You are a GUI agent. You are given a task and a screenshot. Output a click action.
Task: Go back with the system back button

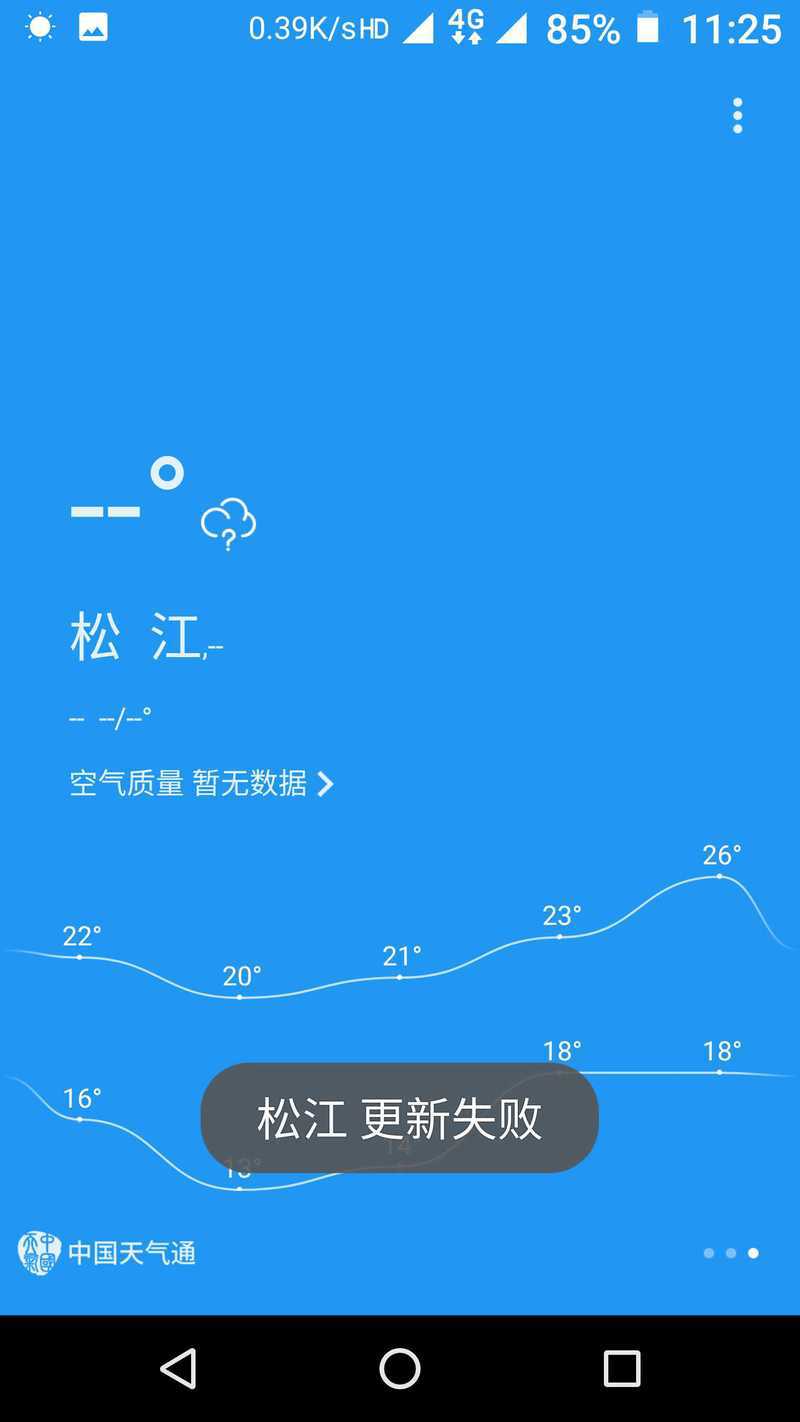point(179,1368)
